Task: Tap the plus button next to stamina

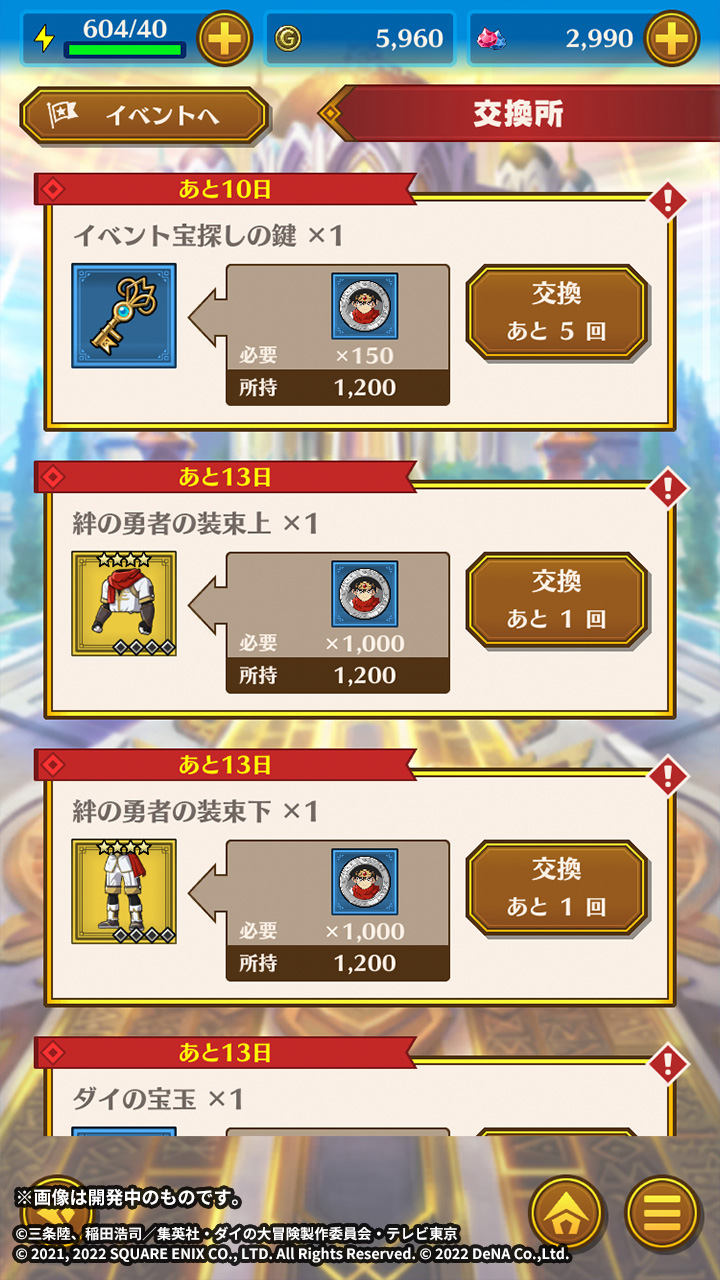Action: point(224,39)
